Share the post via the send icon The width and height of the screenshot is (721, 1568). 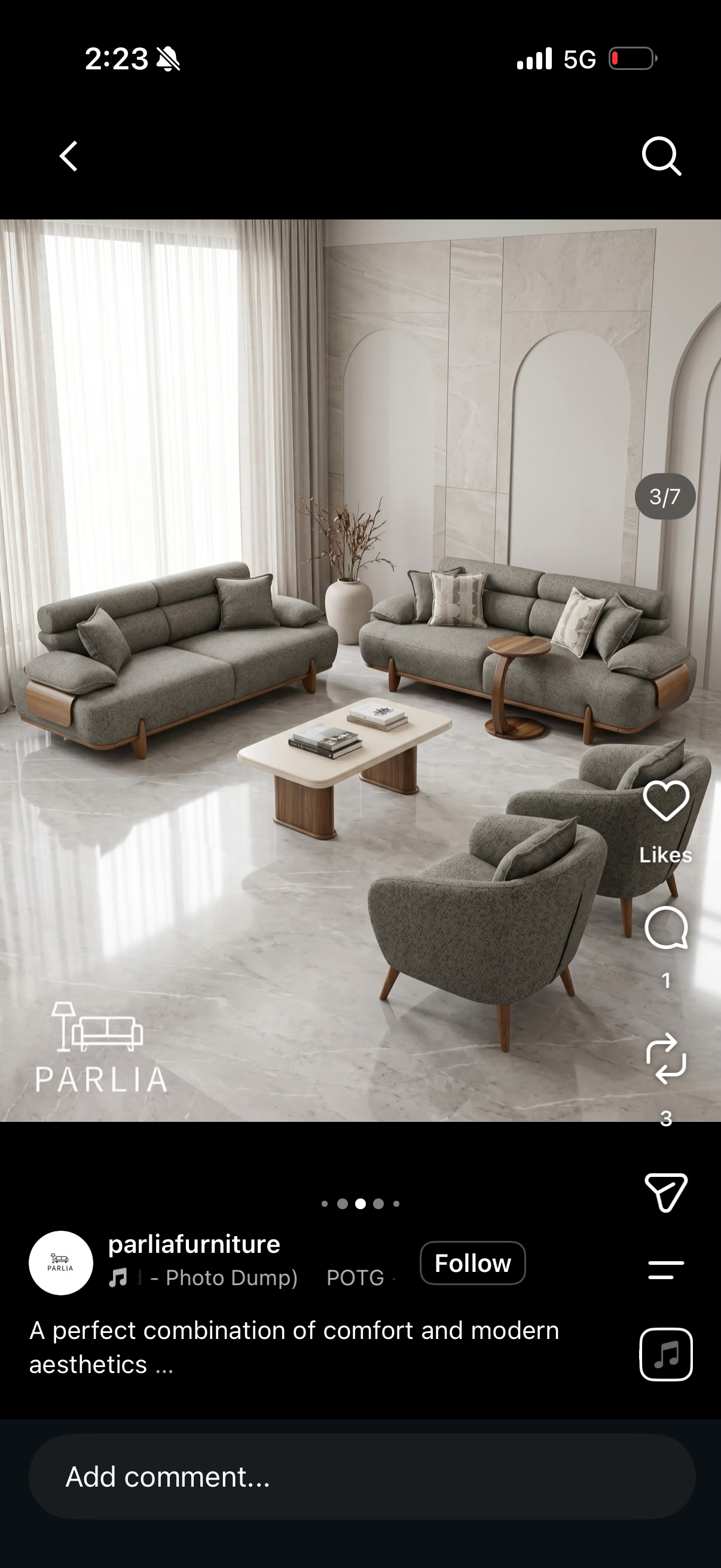coord(666,1192)
